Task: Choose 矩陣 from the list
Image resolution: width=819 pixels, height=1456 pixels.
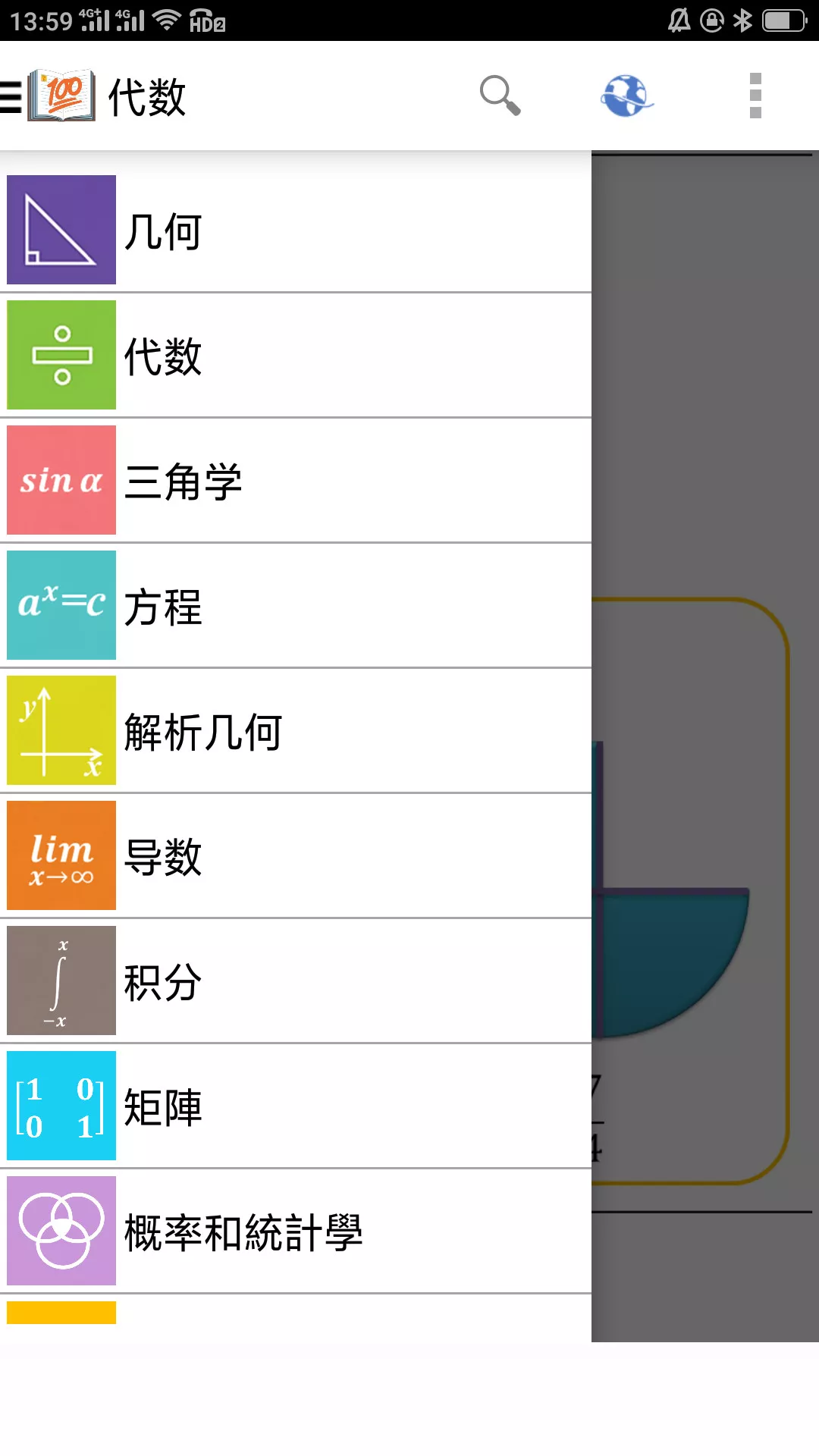Action: tap(296, 1106)
